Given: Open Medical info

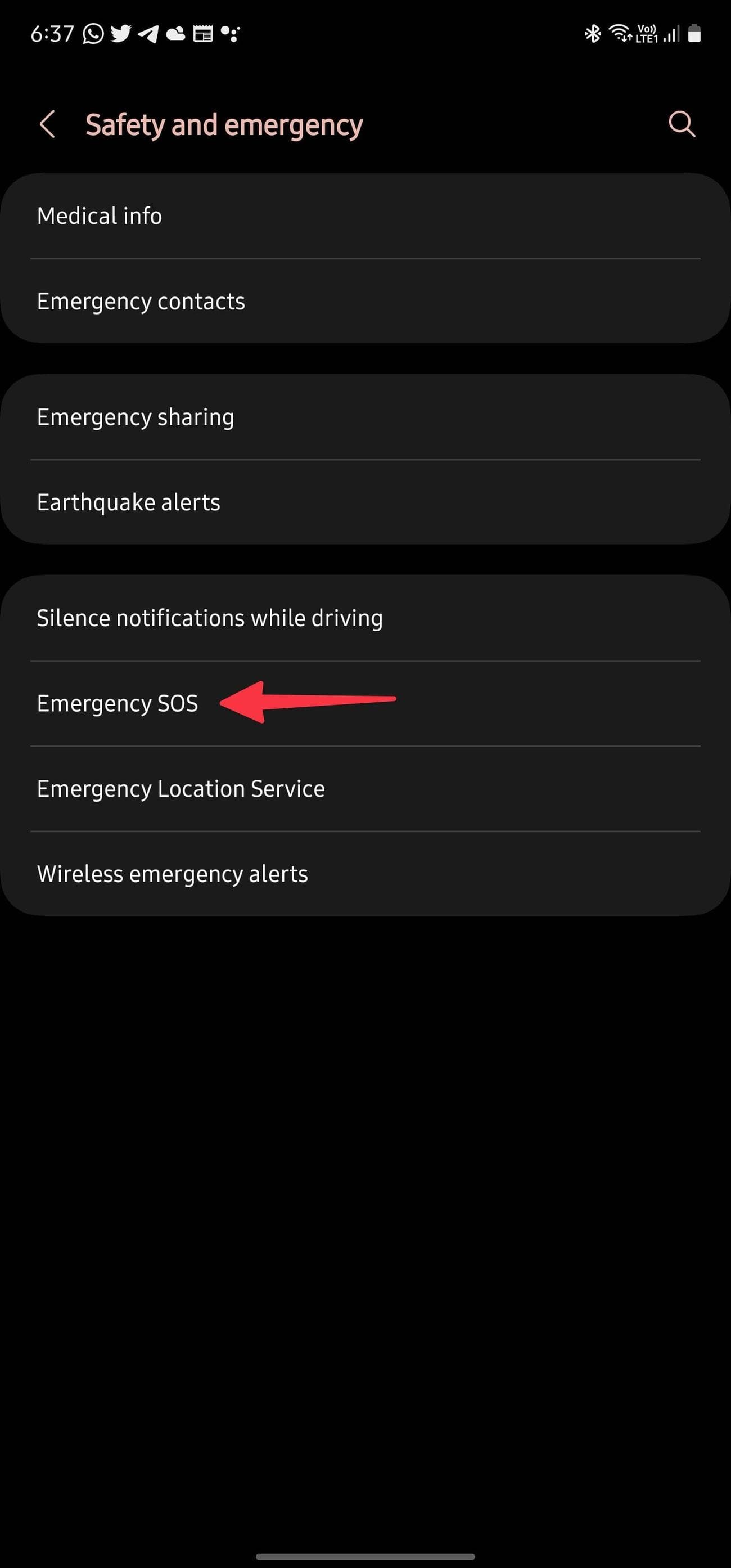Looking at the screenshot, I should click(99, 215).
